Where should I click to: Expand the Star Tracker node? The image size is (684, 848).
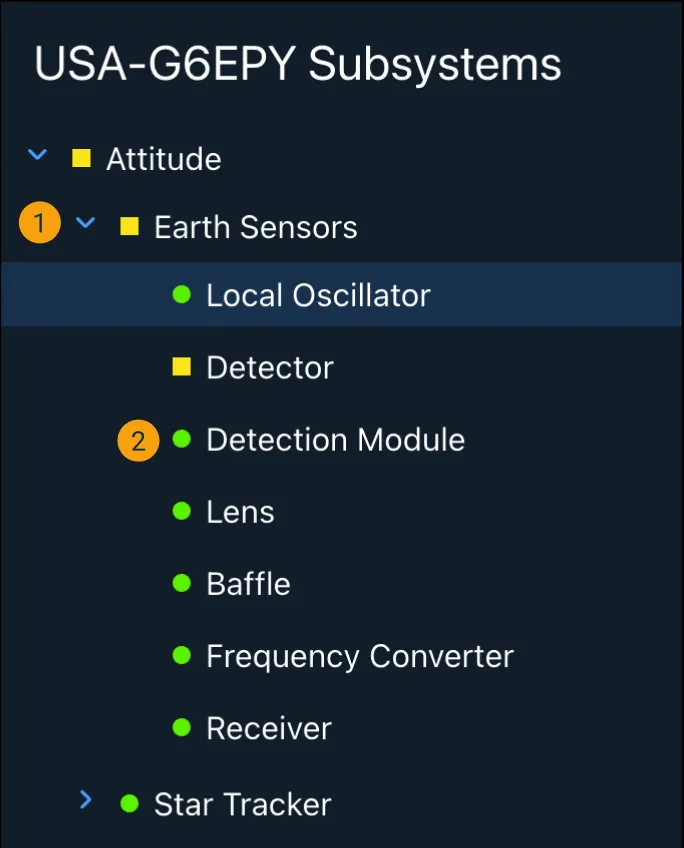coord(86,800)
